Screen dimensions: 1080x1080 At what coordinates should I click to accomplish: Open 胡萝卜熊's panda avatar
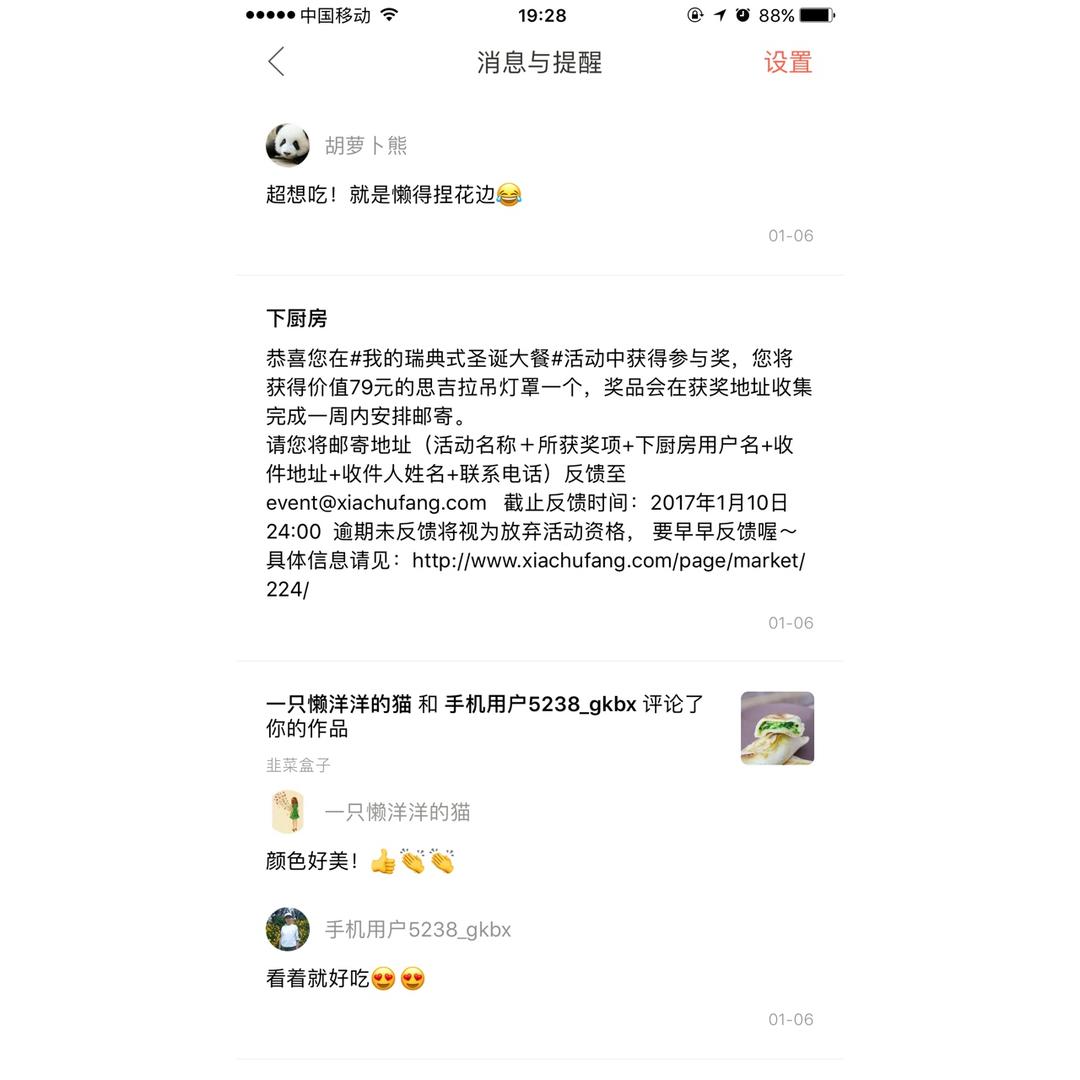(x=288, y=146)
